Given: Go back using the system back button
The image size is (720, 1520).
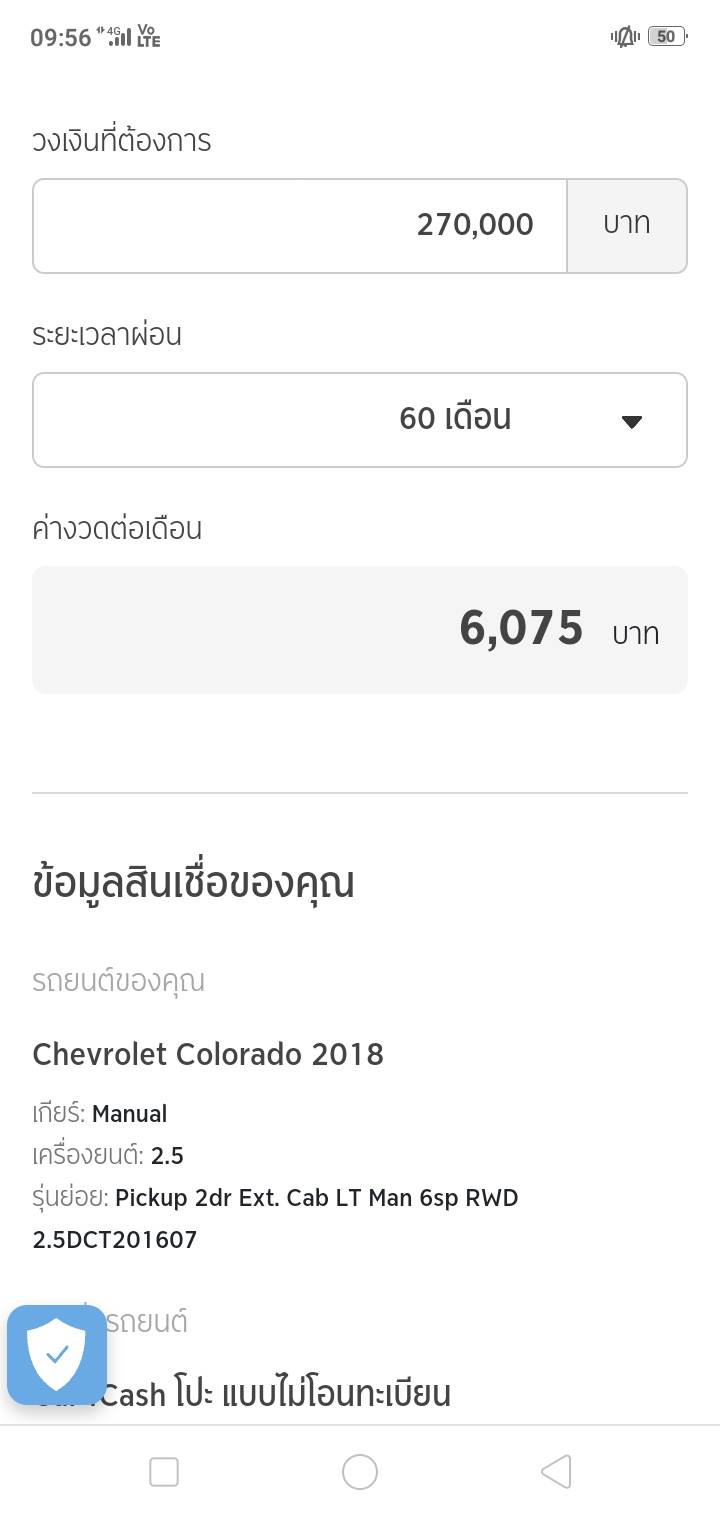Looking at the screenshot, I should point(556,1471).
